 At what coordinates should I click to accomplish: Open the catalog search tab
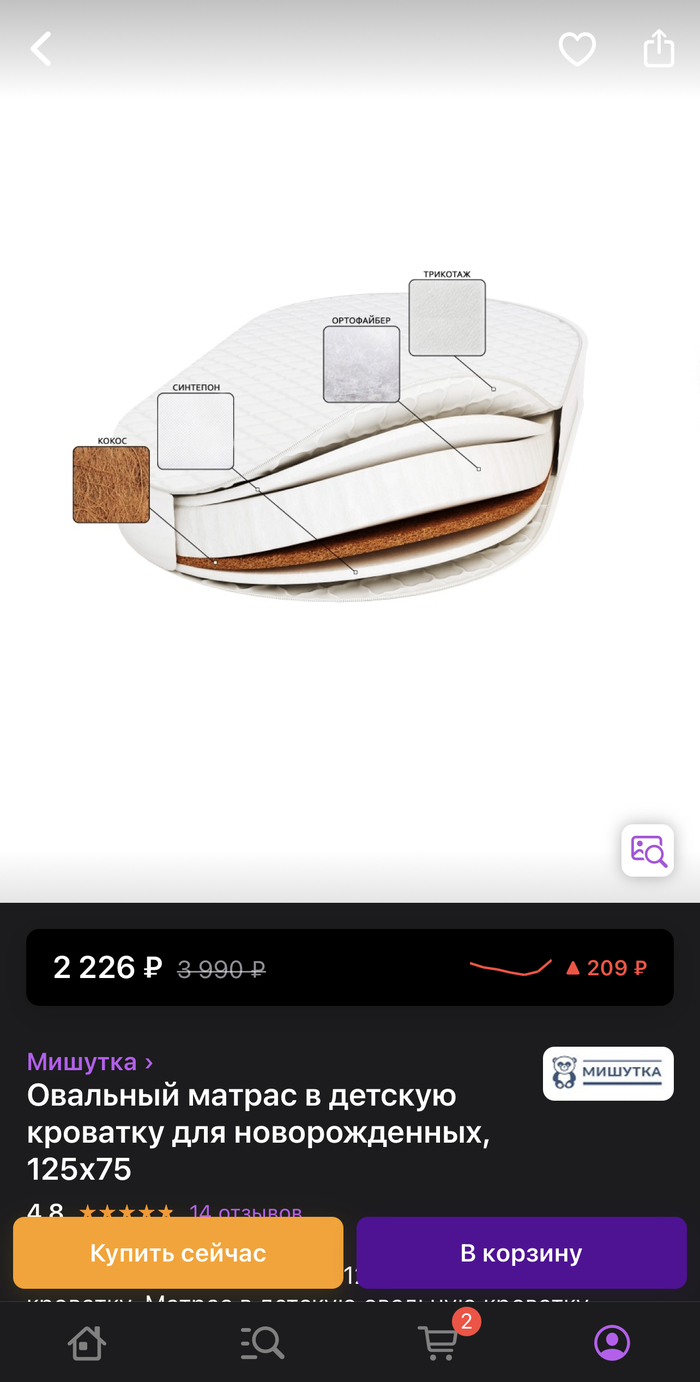pos(262,1342)
